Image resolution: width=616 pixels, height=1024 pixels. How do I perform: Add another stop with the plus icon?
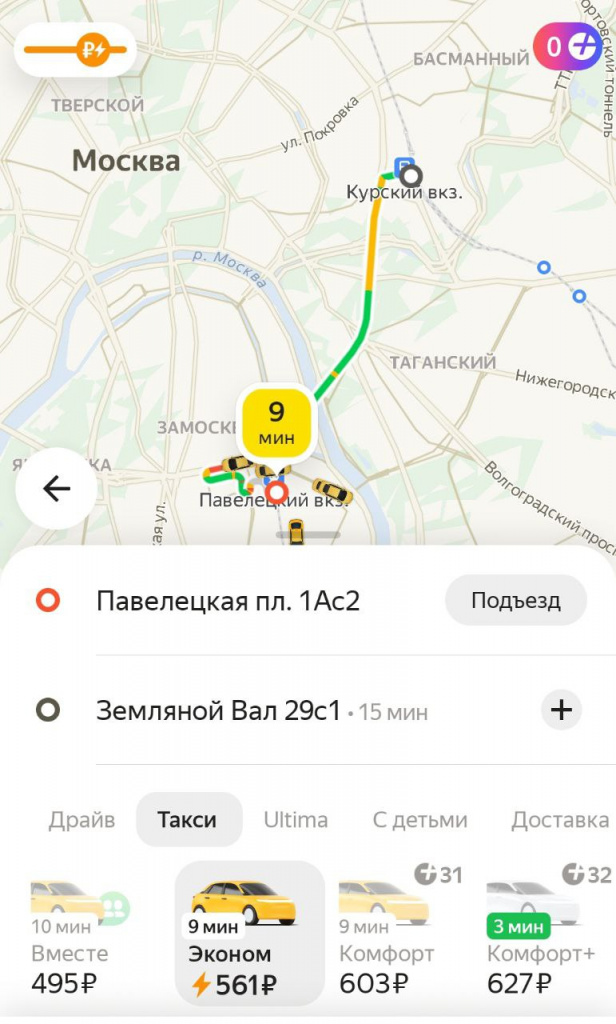point(561,711)
